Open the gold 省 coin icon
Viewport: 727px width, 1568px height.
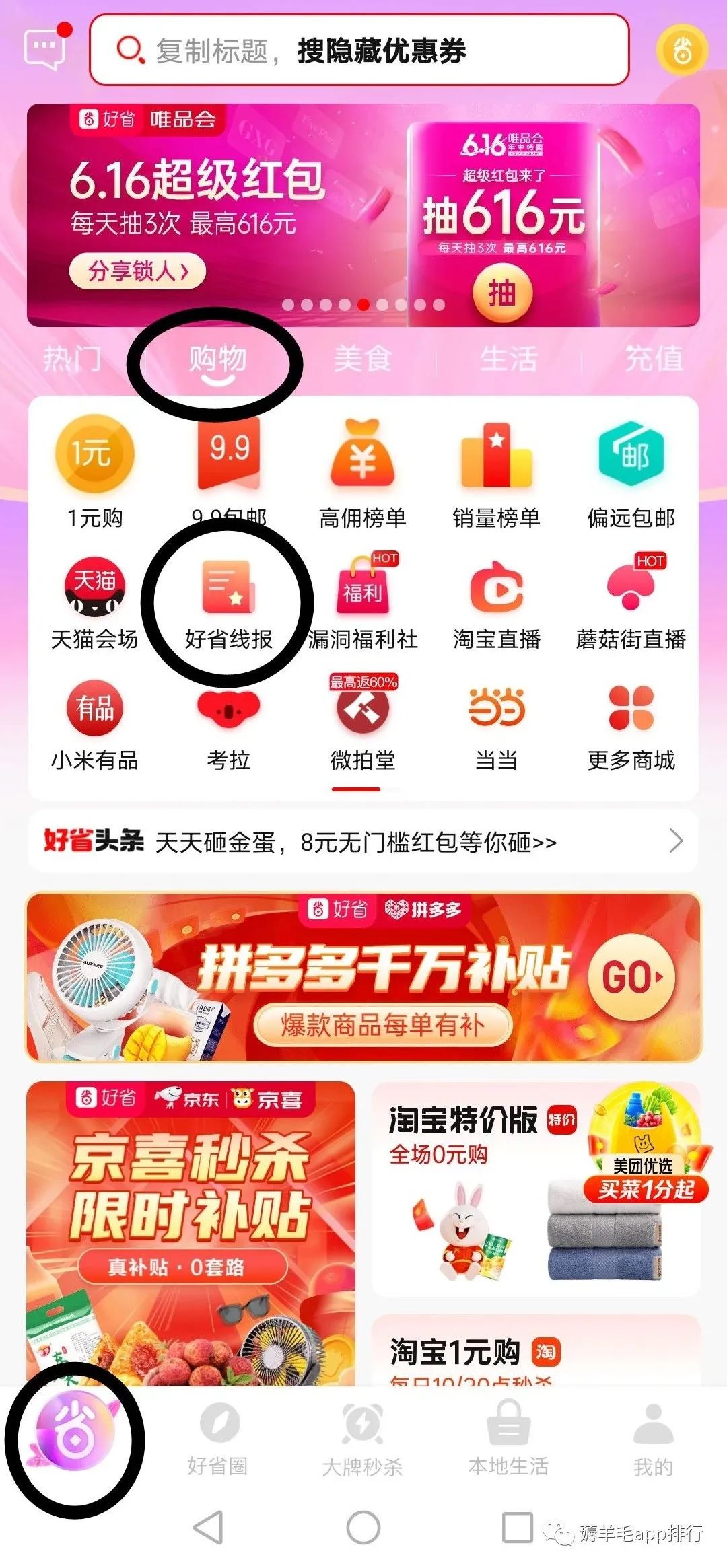[682, 50]
